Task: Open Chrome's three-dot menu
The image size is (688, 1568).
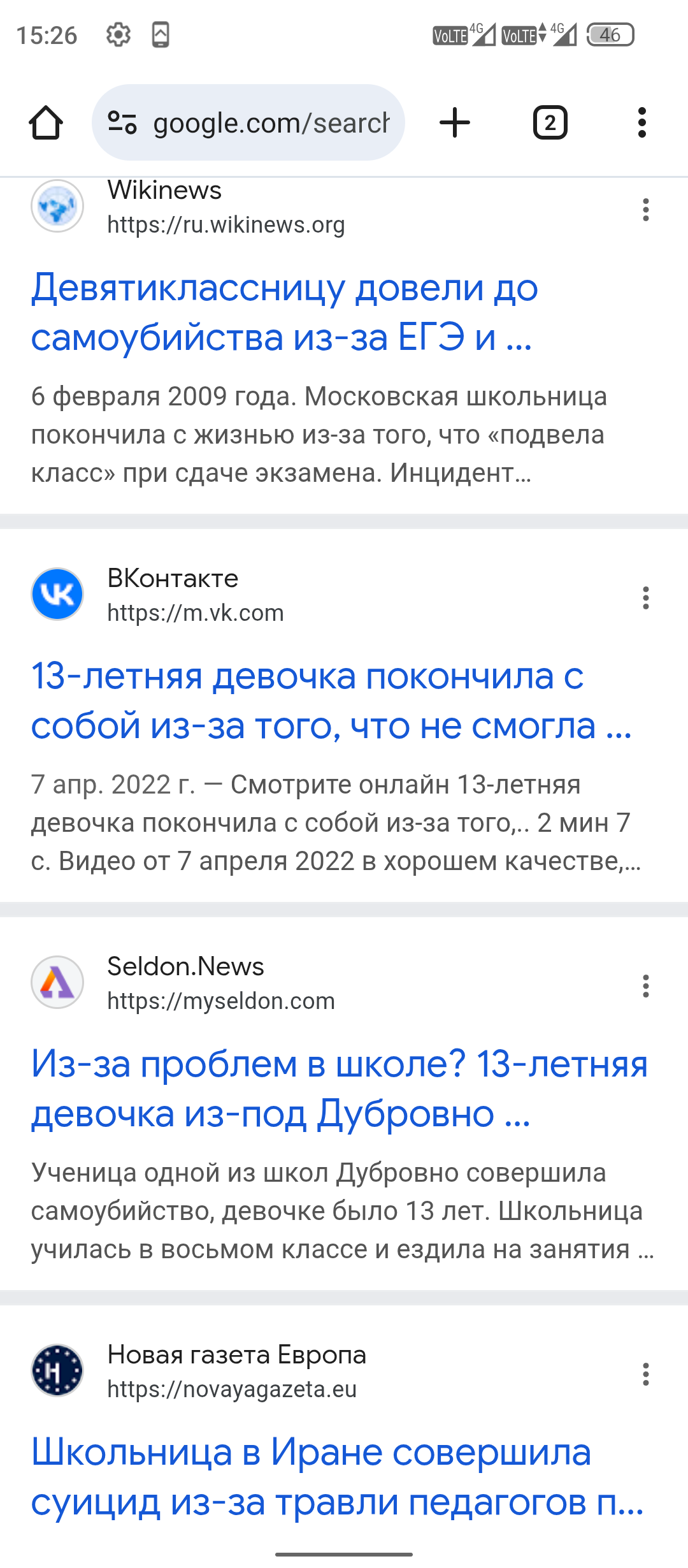Action: click(x=641, y=122)
